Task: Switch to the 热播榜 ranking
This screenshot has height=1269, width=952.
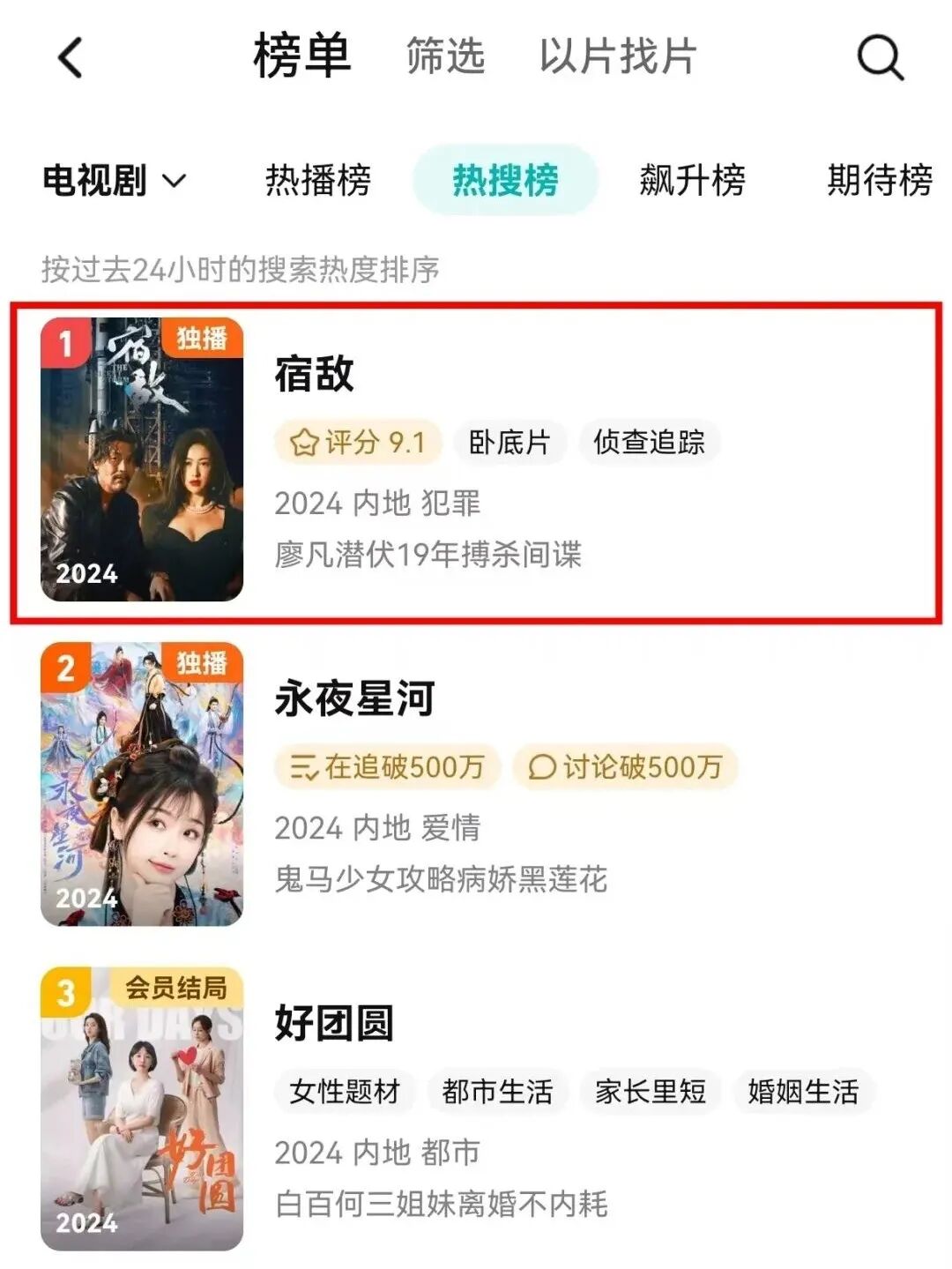Action: coord(318,181)
